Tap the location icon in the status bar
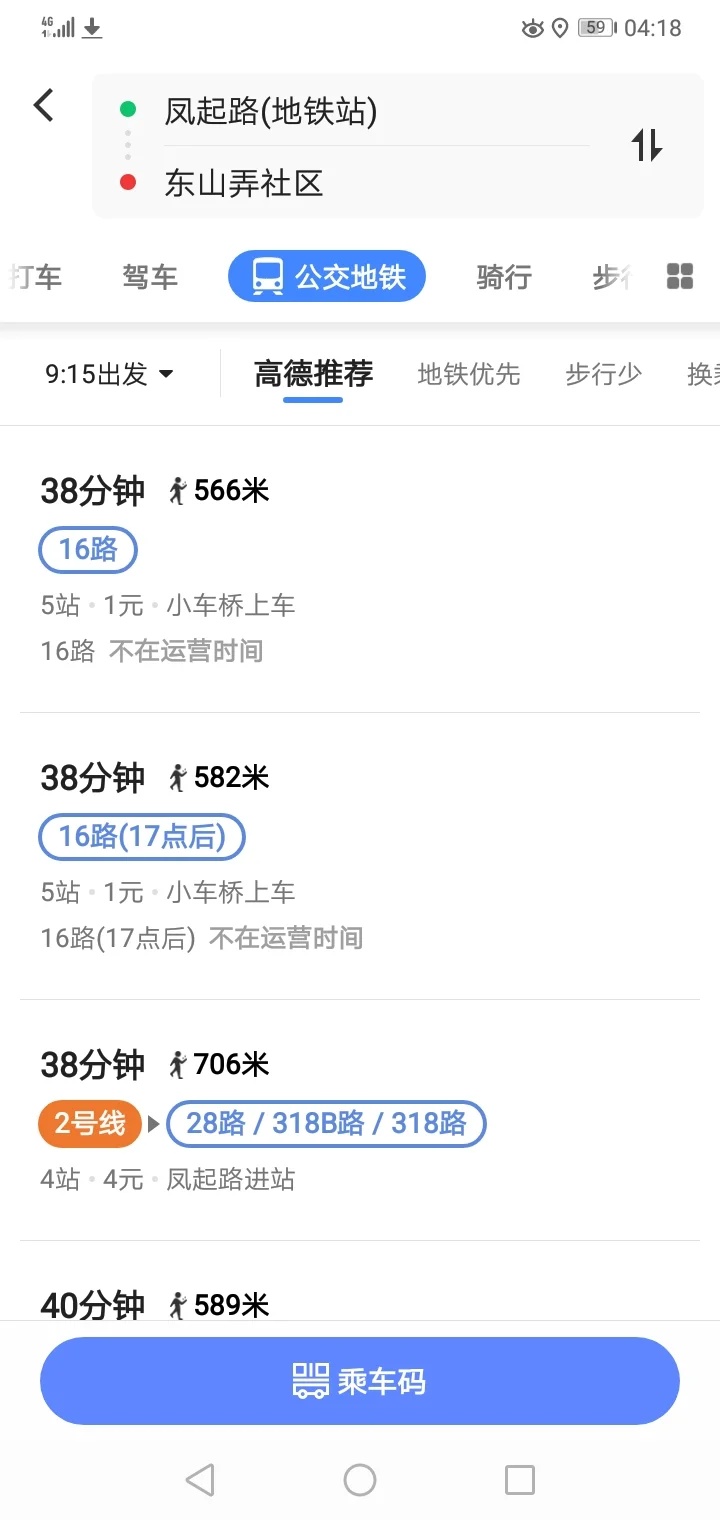The image size is (720, 1520). (560, 27)
